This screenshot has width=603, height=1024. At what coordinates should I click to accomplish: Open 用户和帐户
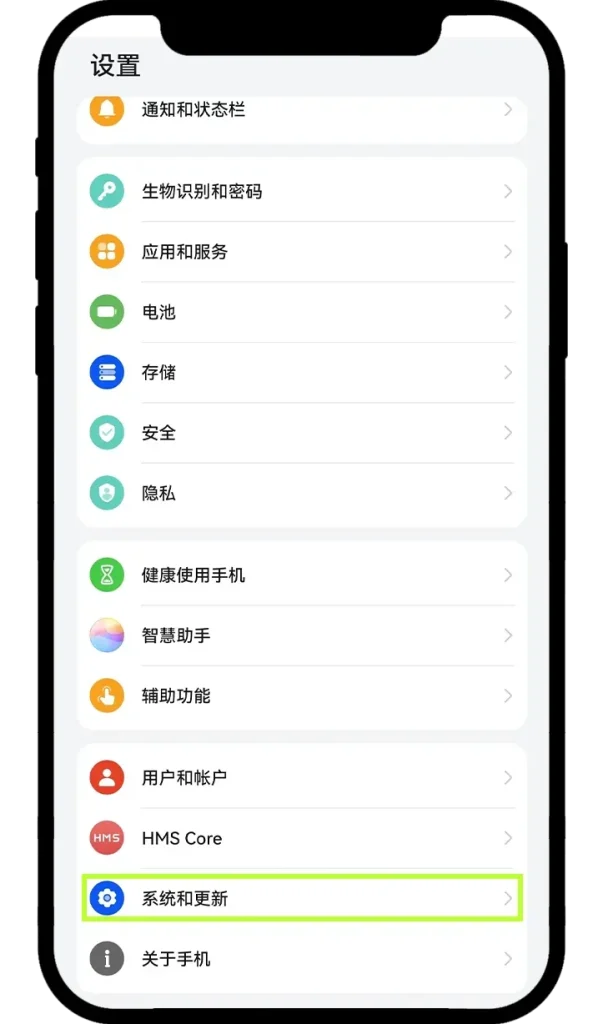(300, 777)
